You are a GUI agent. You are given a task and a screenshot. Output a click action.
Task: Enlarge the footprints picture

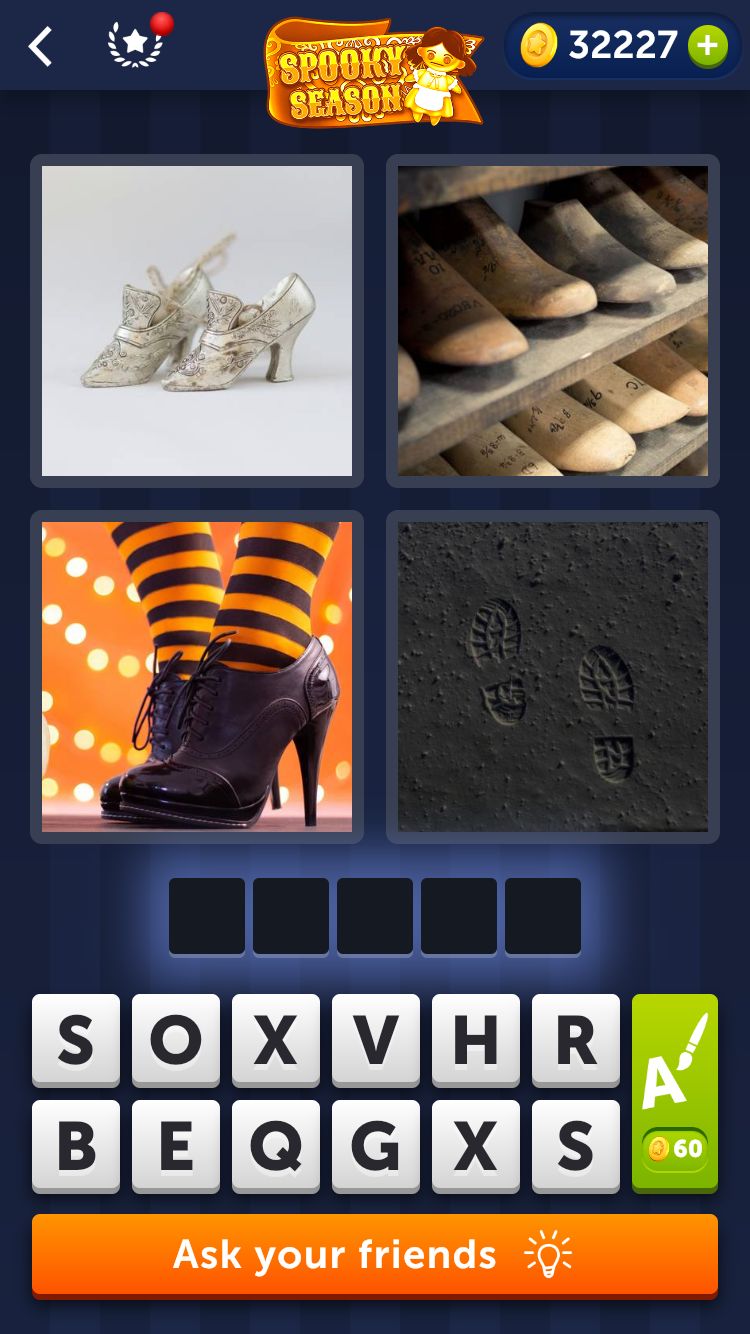pos(553,677)
